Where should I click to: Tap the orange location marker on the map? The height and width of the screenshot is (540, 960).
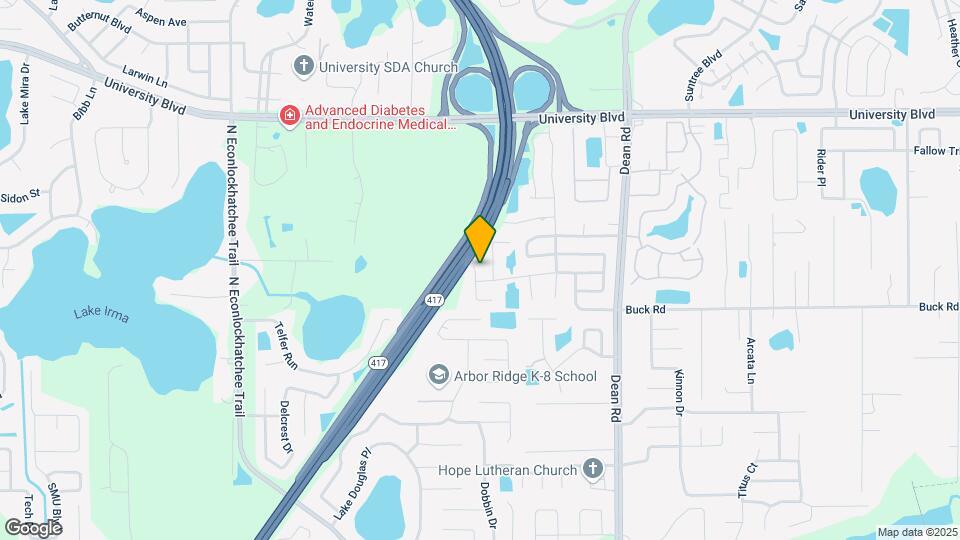click(480, 239)
